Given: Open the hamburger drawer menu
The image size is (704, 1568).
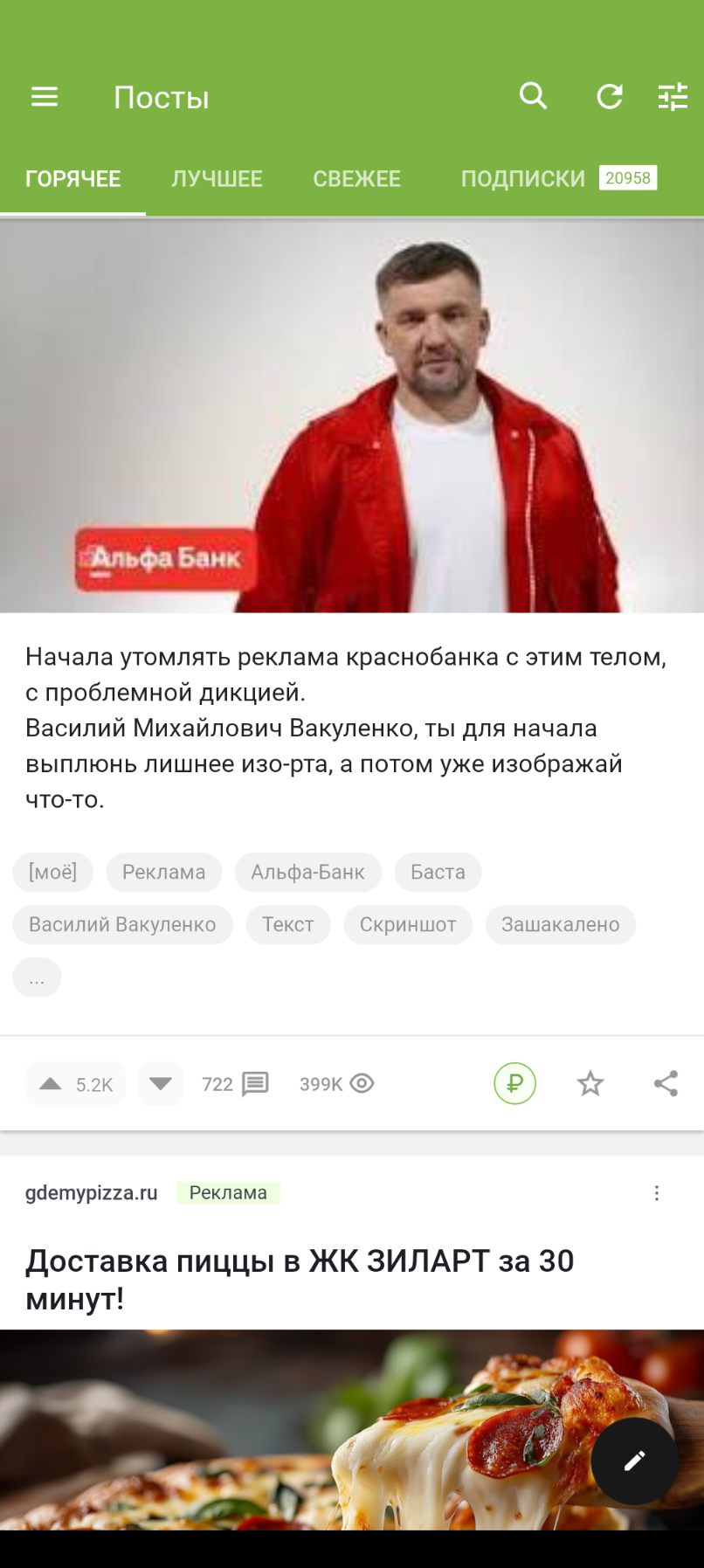Looking at the screenshot, I should tap(45, 97).
